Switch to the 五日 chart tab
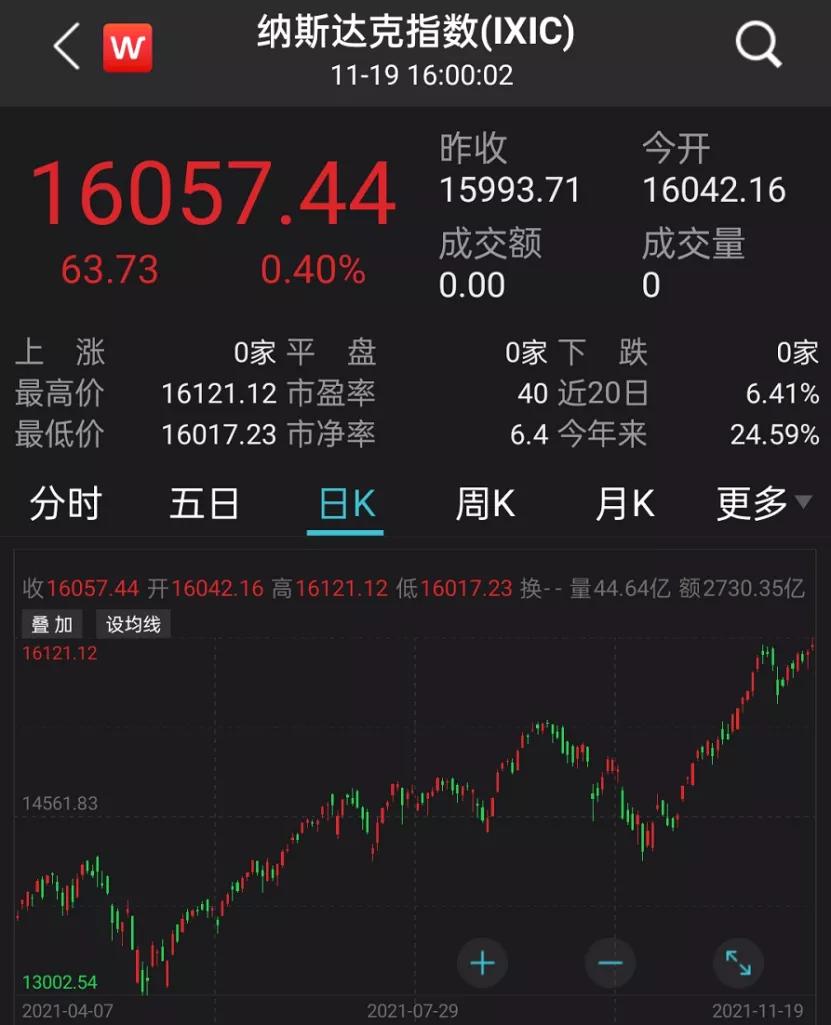831x1025 pixels. click(205, 504)
